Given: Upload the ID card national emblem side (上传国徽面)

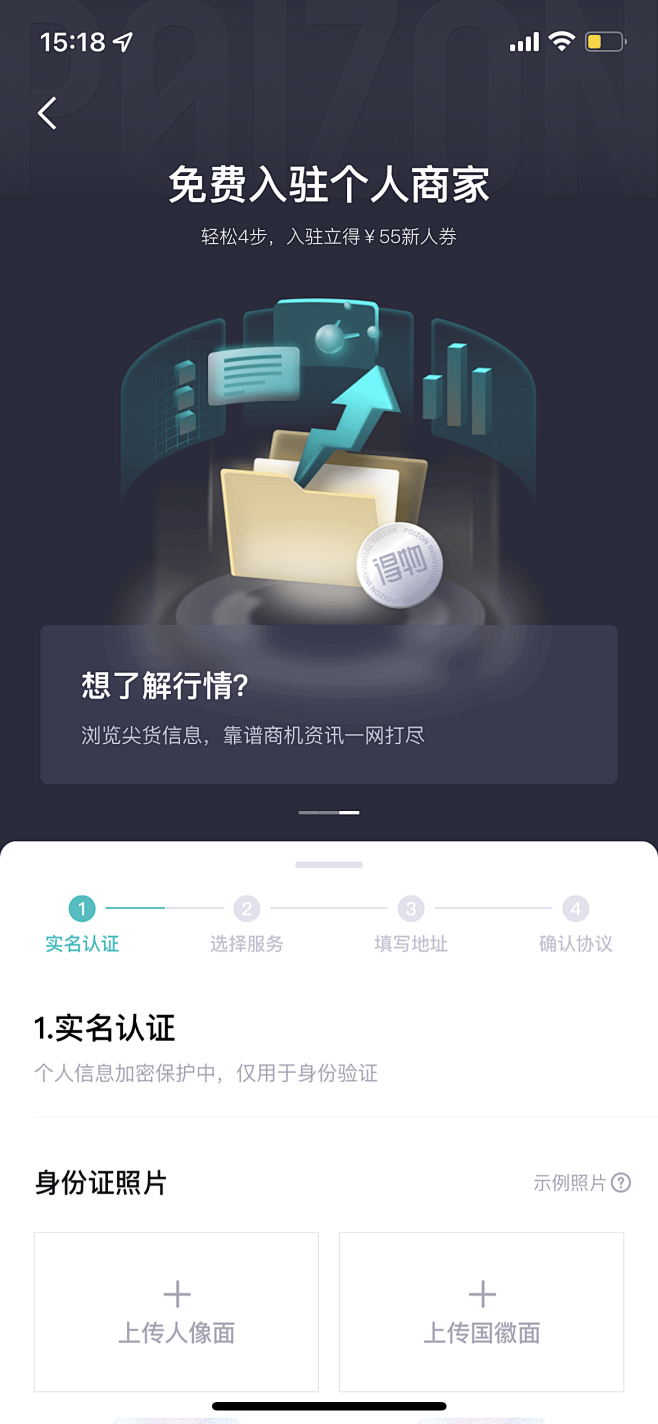Looking at the screenshot, I should (x=481, y=1311).
